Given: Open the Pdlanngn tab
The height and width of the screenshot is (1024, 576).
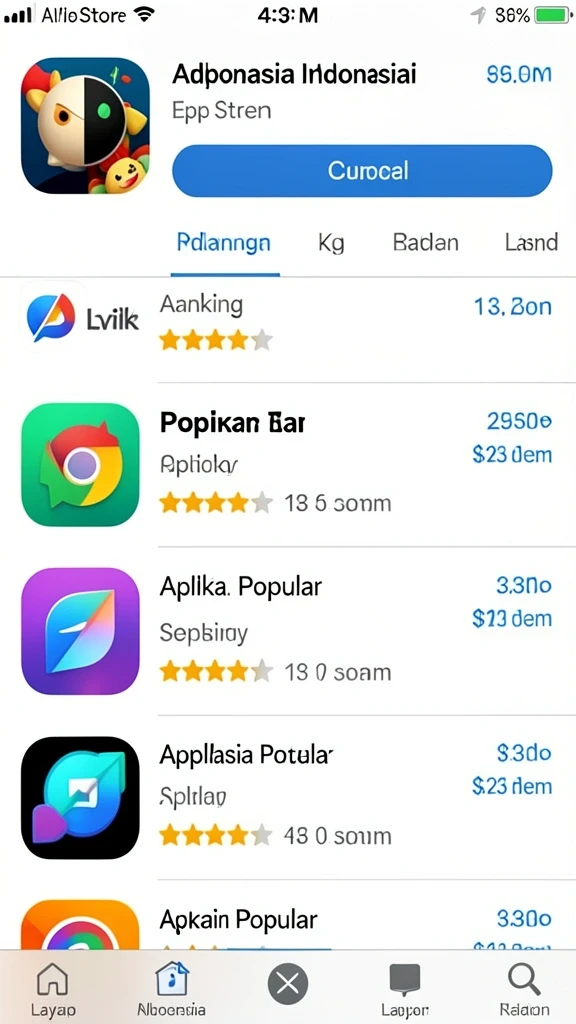Looking at the screenshot, I should 223,243.
